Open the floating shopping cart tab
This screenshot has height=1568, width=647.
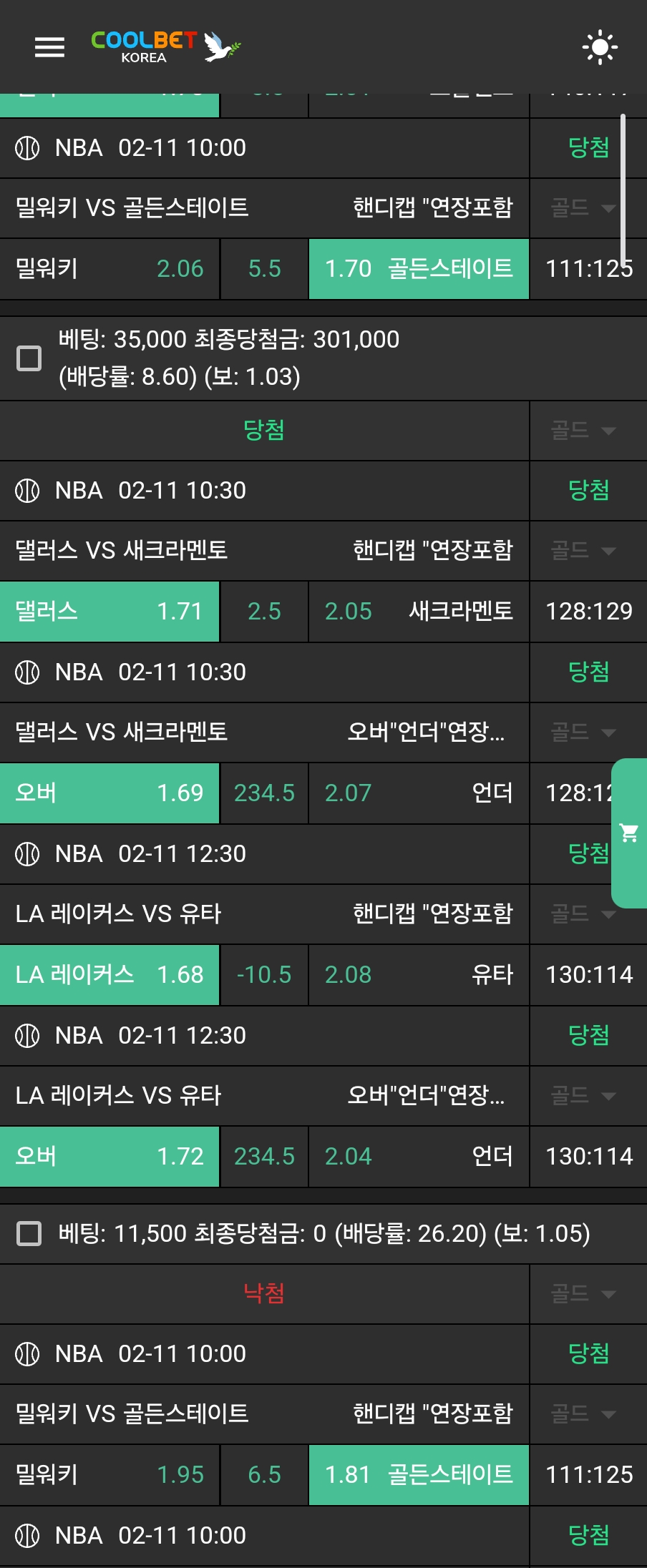coord(629,833)
